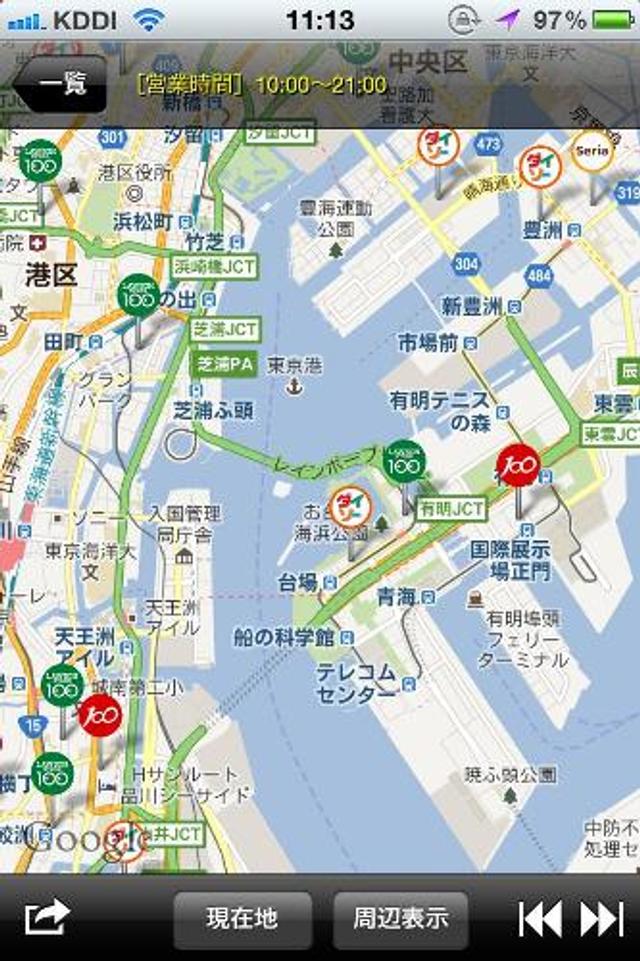Select the red 100 pin near 天王洲アイル
This screenshot has height=961, width=640.
click(100, 715)
